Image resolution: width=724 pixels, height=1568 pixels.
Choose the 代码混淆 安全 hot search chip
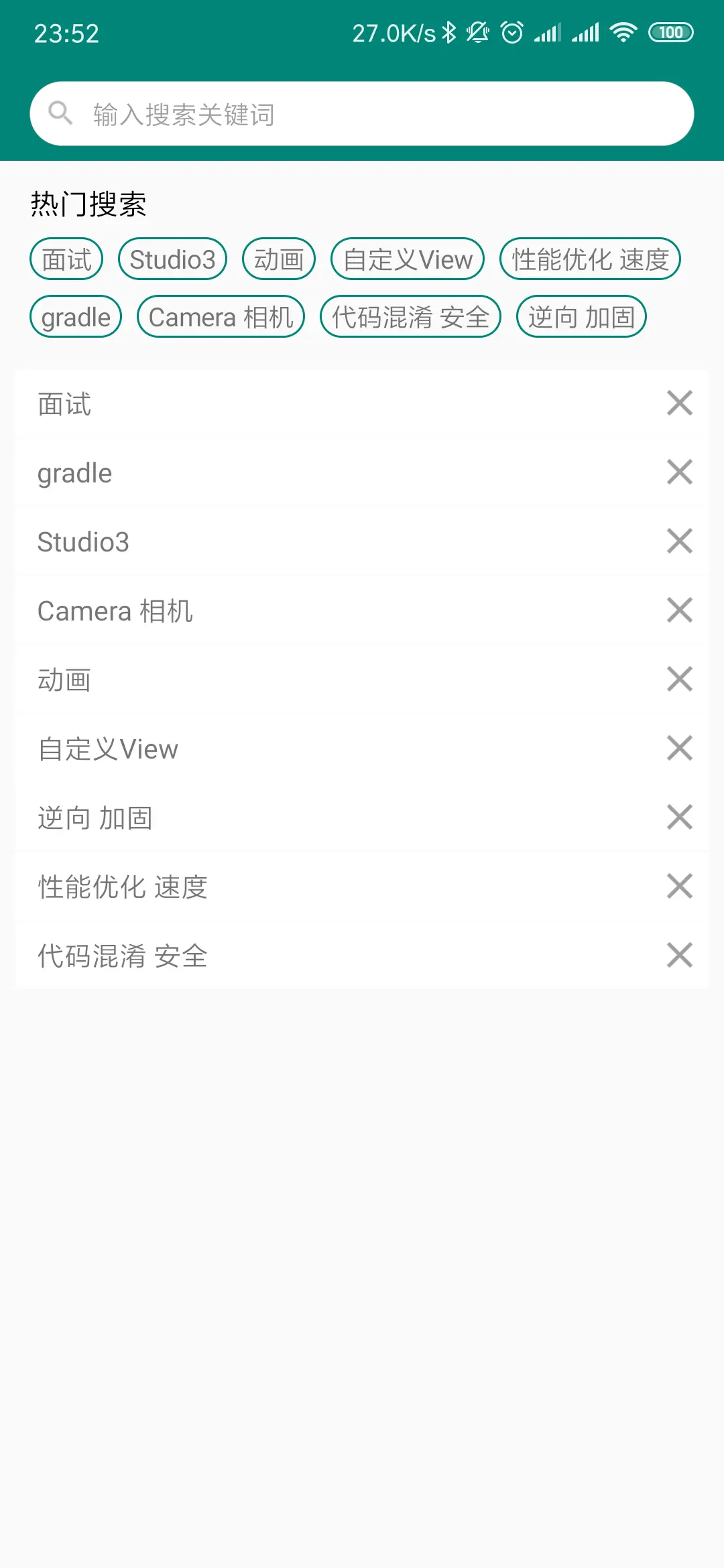pyautogui.click(x=410, y=317)
